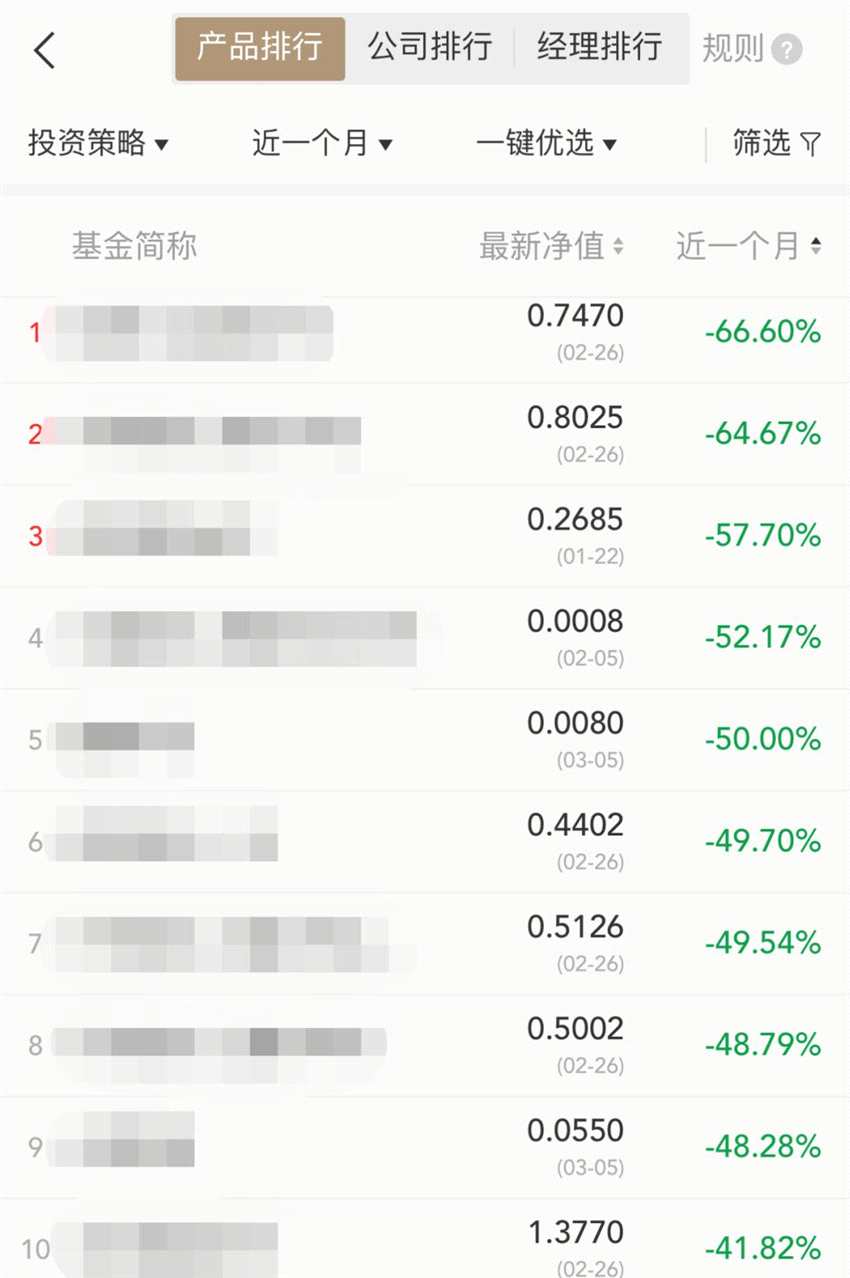
Task: Open 规则 help info
Action: [751, 49]
